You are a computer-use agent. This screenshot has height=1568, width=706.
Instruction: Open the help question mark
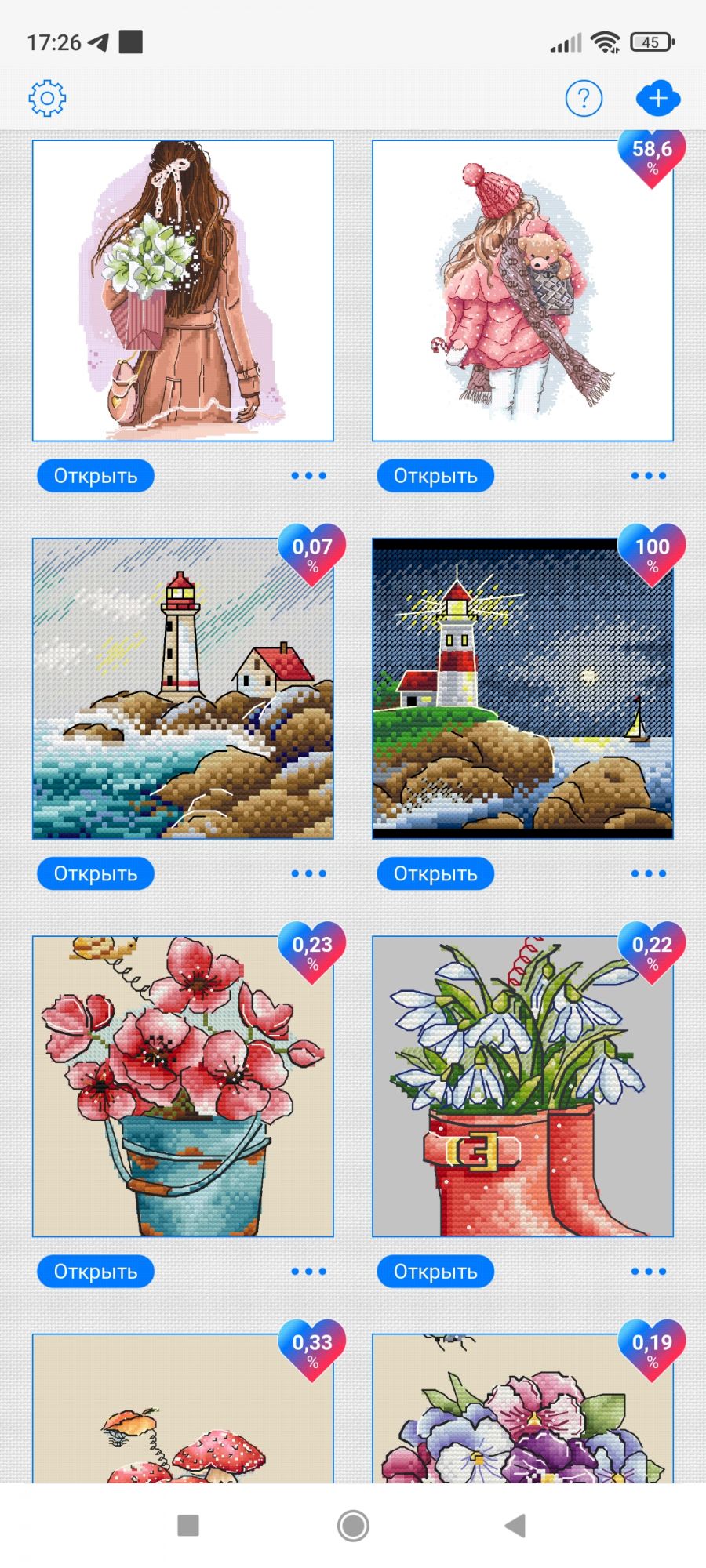coord(584,99)
